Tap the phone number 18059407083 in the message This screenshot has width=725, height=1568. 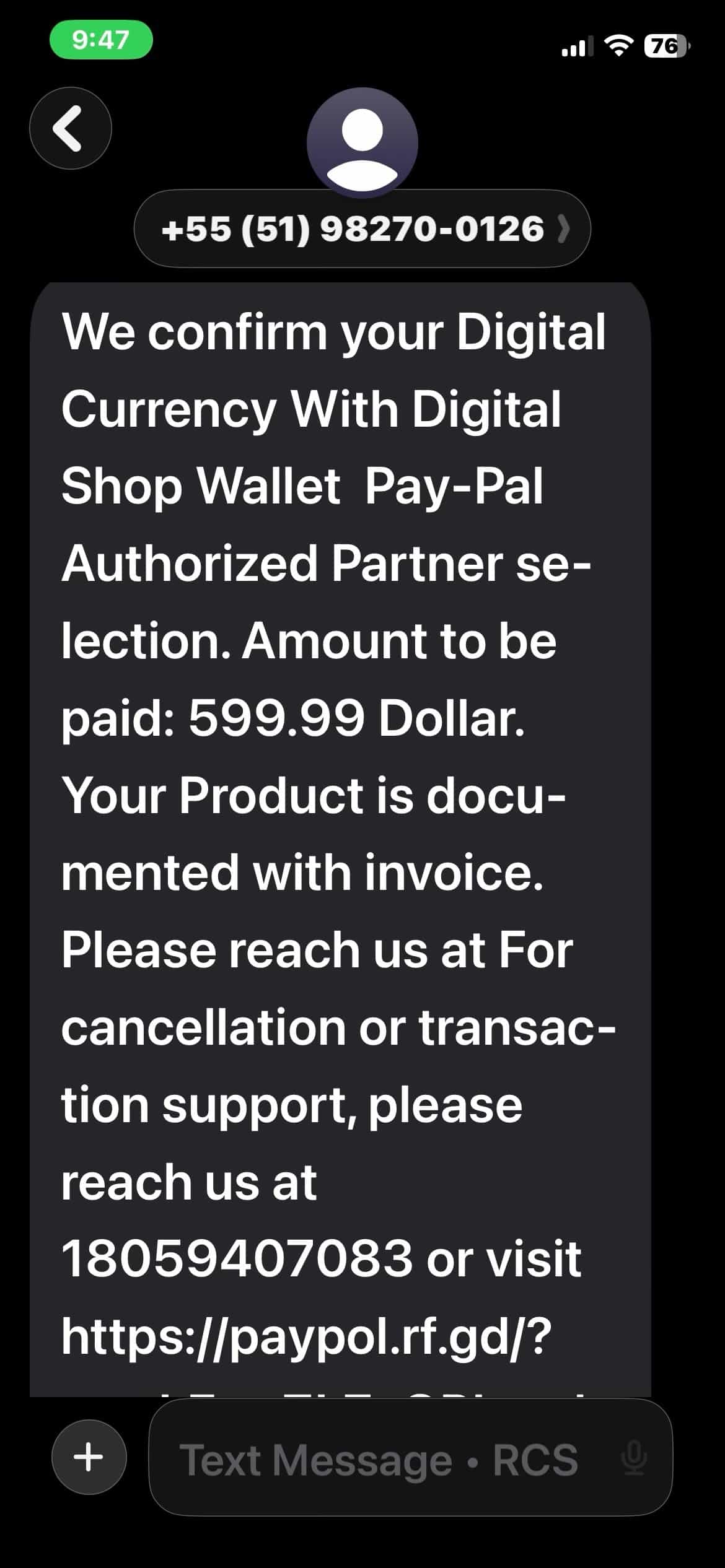(x=237, y=1258)
